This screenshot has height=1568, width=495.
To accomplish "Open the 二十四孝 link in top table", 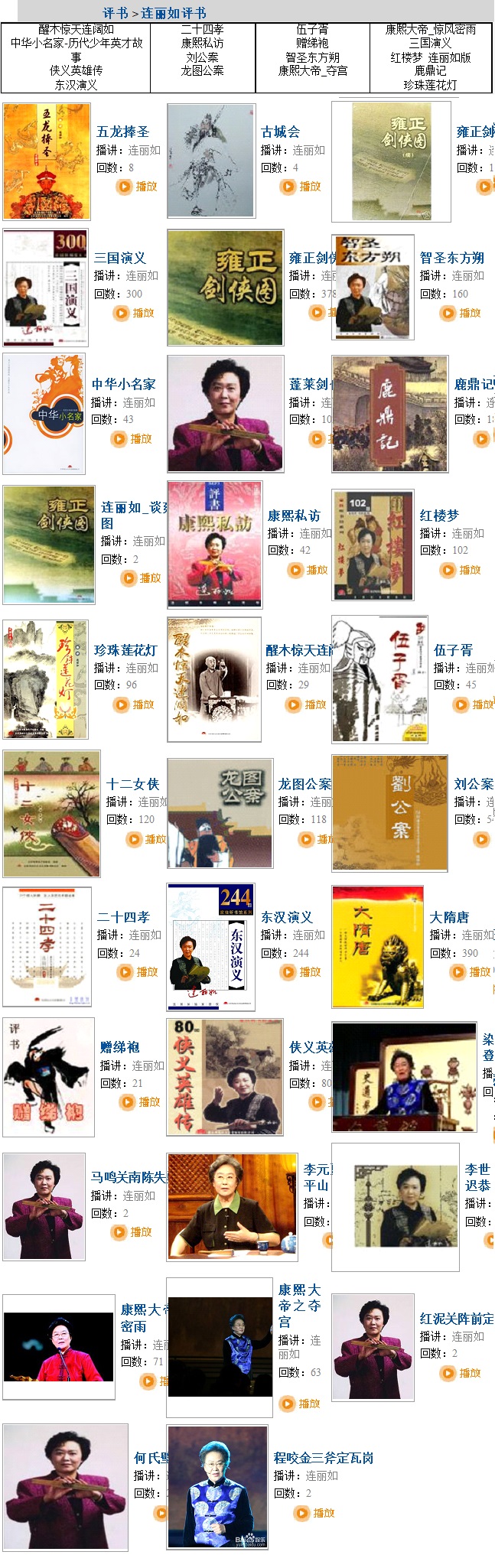I will pos(202,29).
